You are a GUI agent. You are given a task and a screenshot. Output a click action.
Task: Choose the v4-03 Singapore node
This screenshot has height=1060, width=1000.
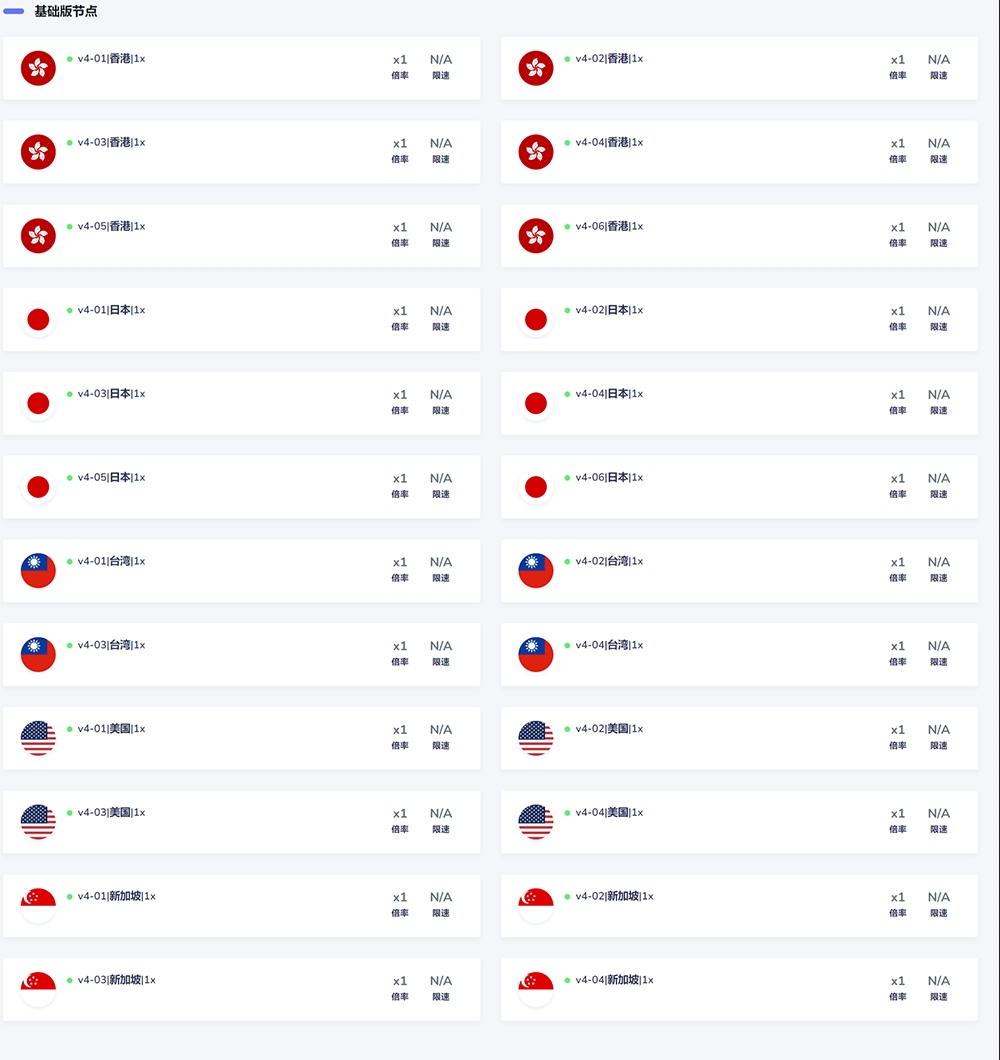[x=241, y=990]
